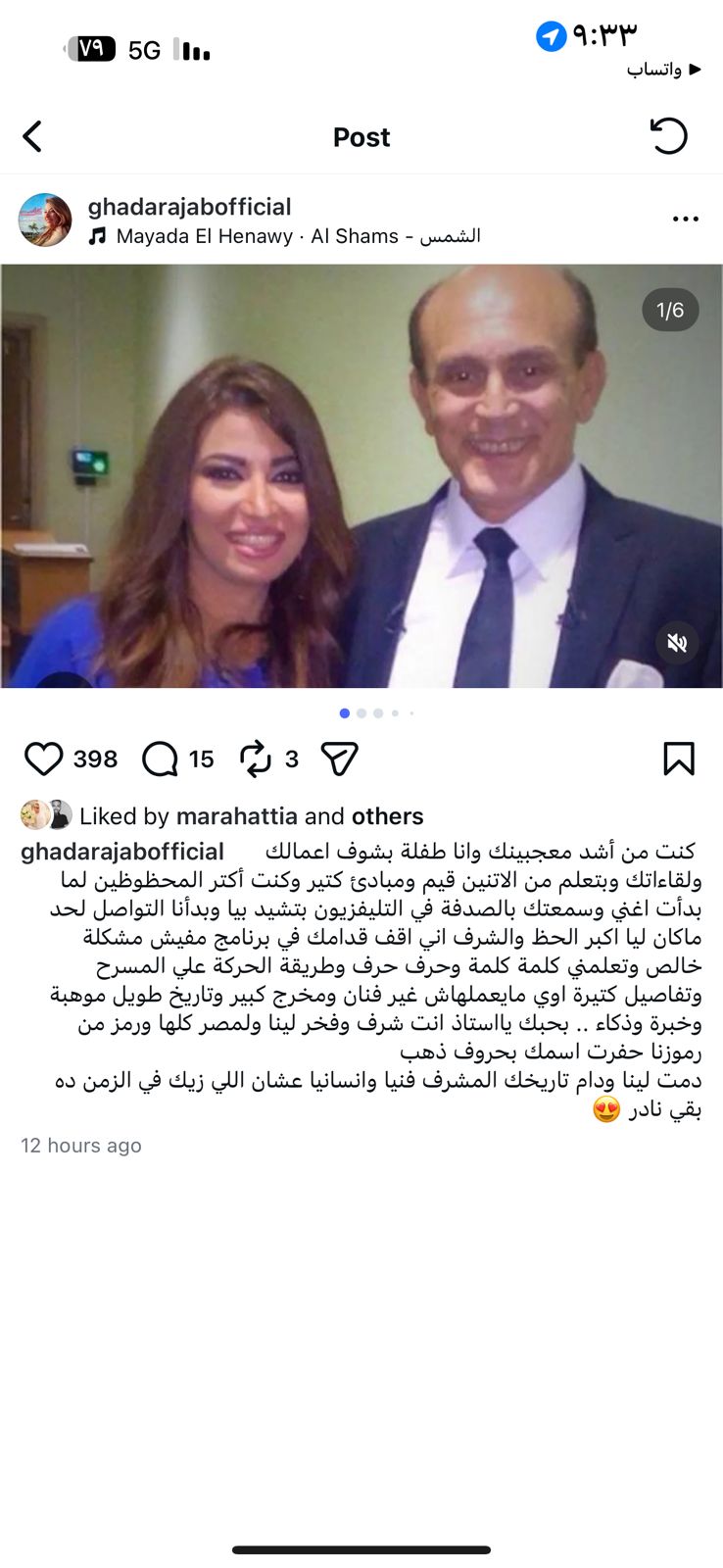The width and height of the screenshot is (723, 1568).
Task: Refresh the post
Action: click(x=669, y=136)
